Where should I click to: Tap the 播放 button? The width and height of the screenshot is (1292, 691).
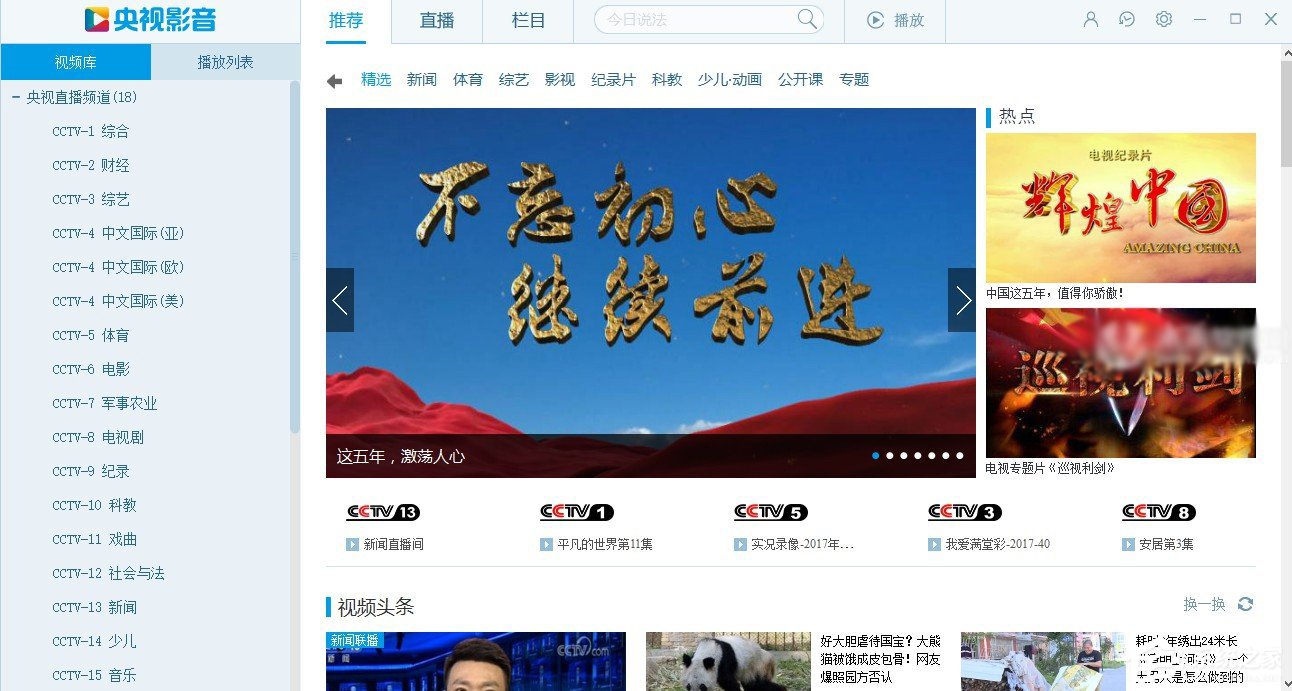(895, 21)
